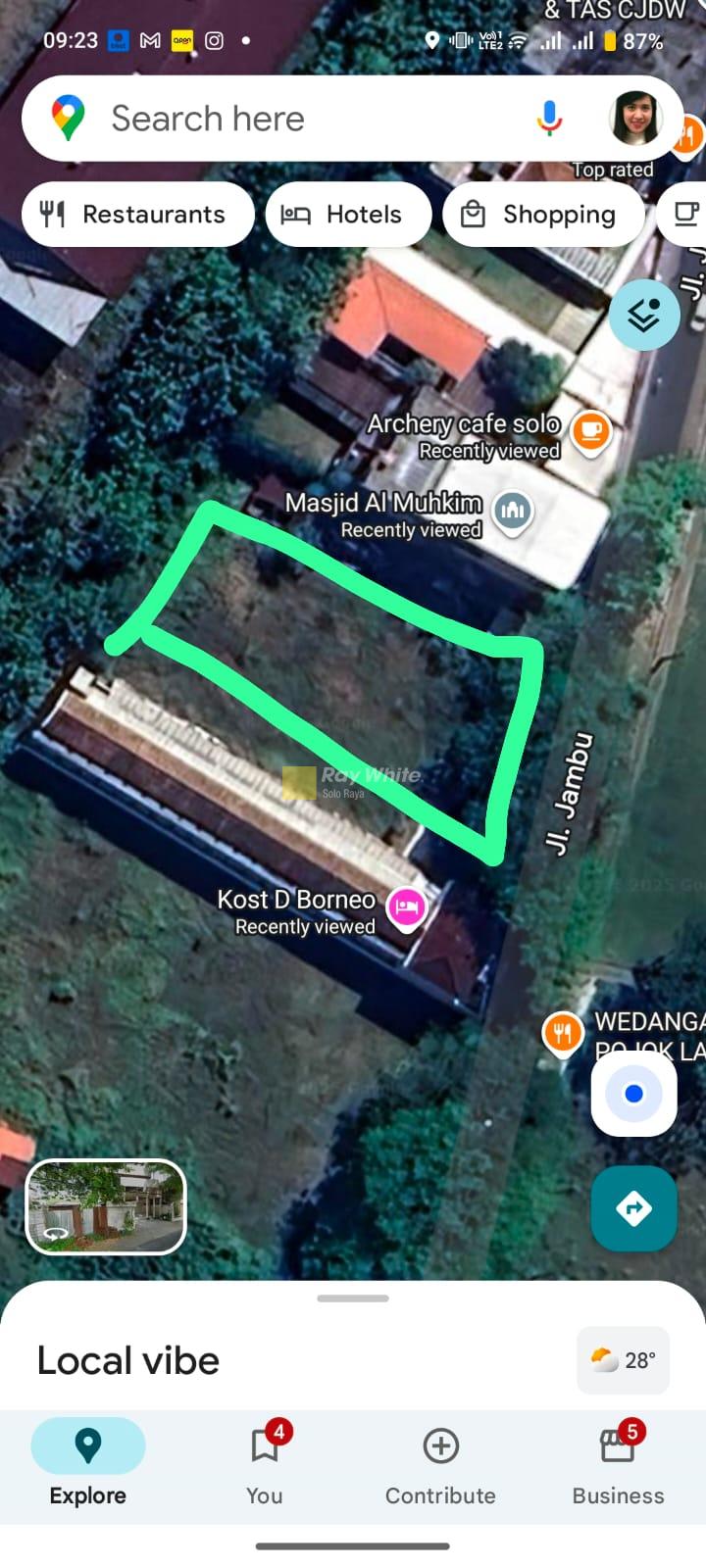Open the 28° weather chip
The image size is (706, 1568).
623,1360
